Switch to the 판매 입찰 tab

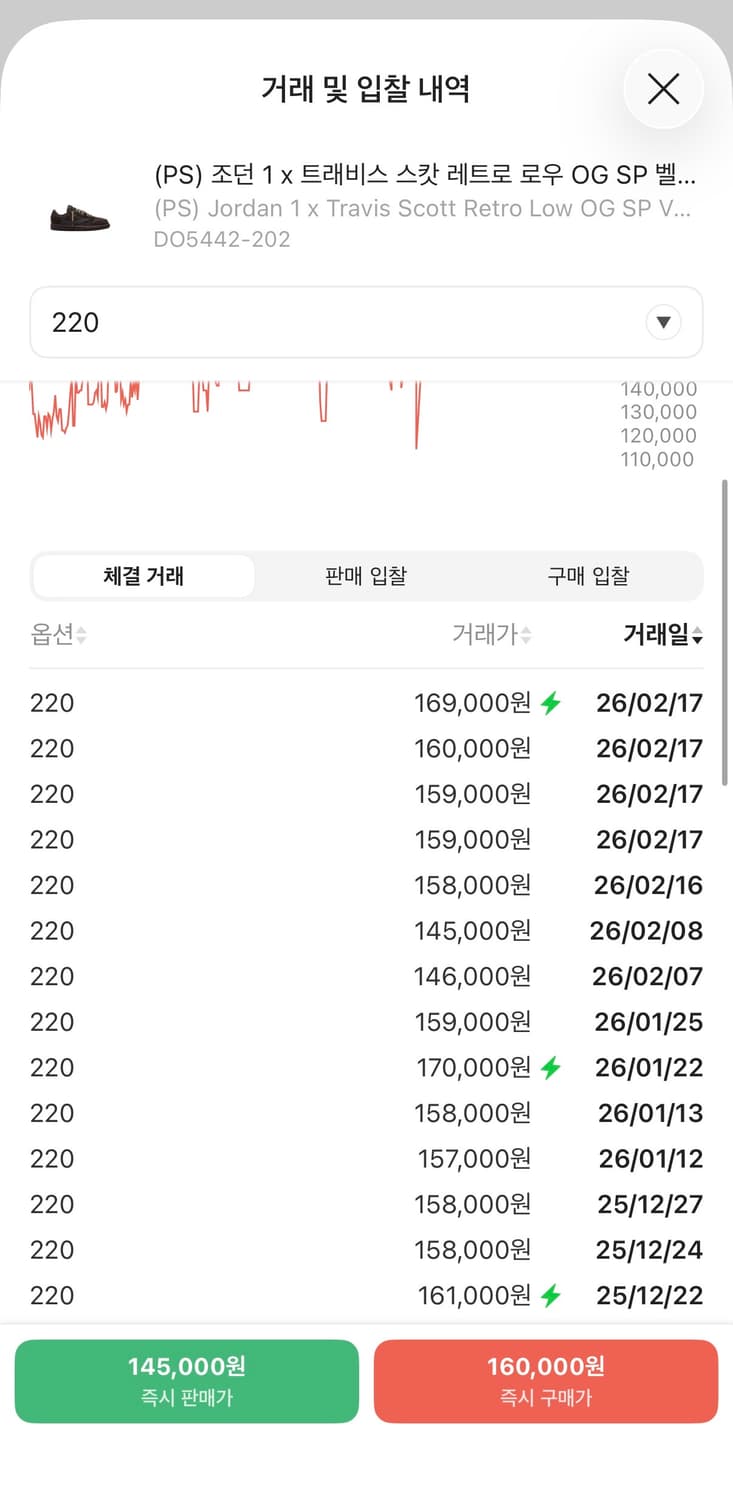tap(366, 576)
